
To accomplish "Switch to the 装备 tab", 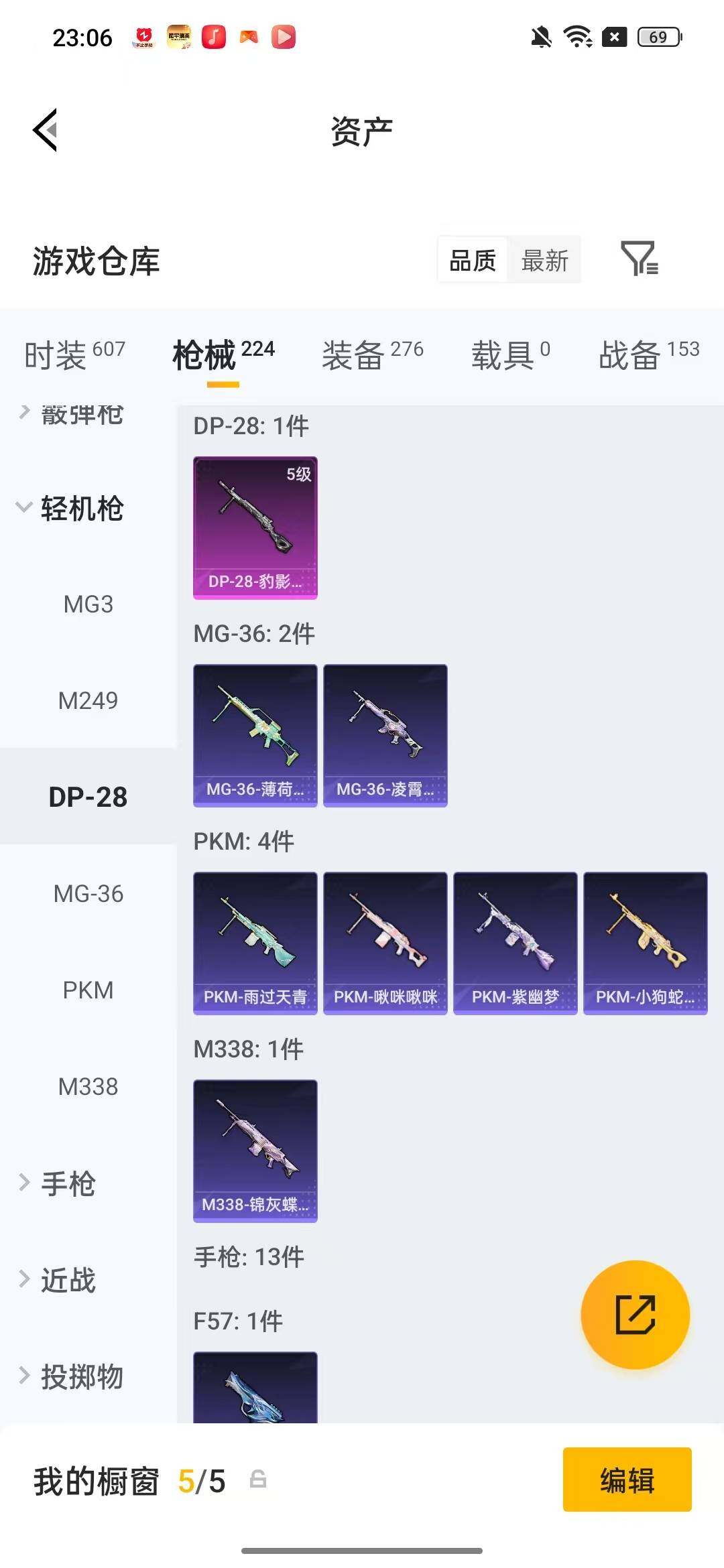I will pos(373,354).
